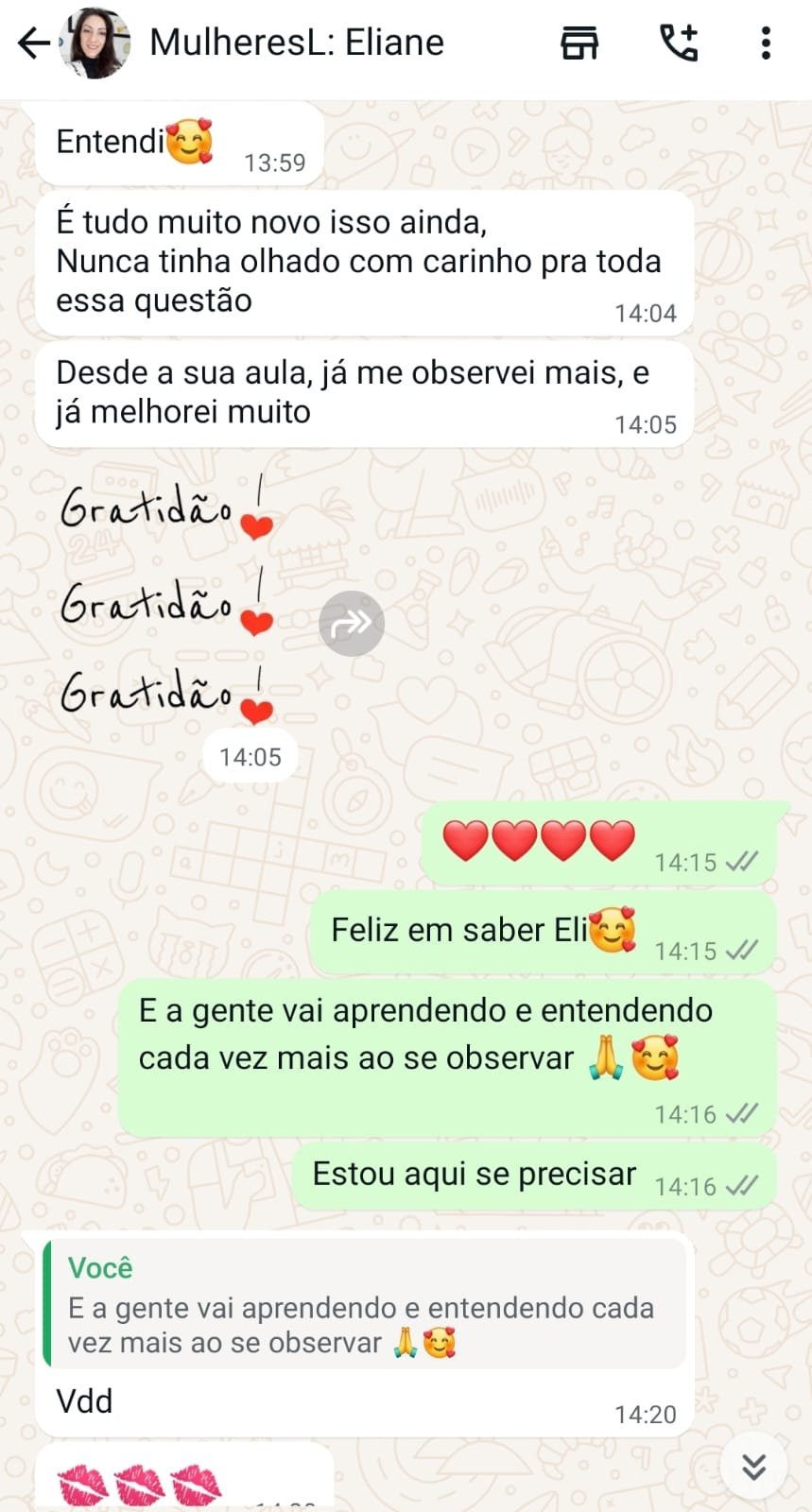Tap the quoted reply above Vdd
Screen dimensions: 812x1512
tap(365, 1304)
